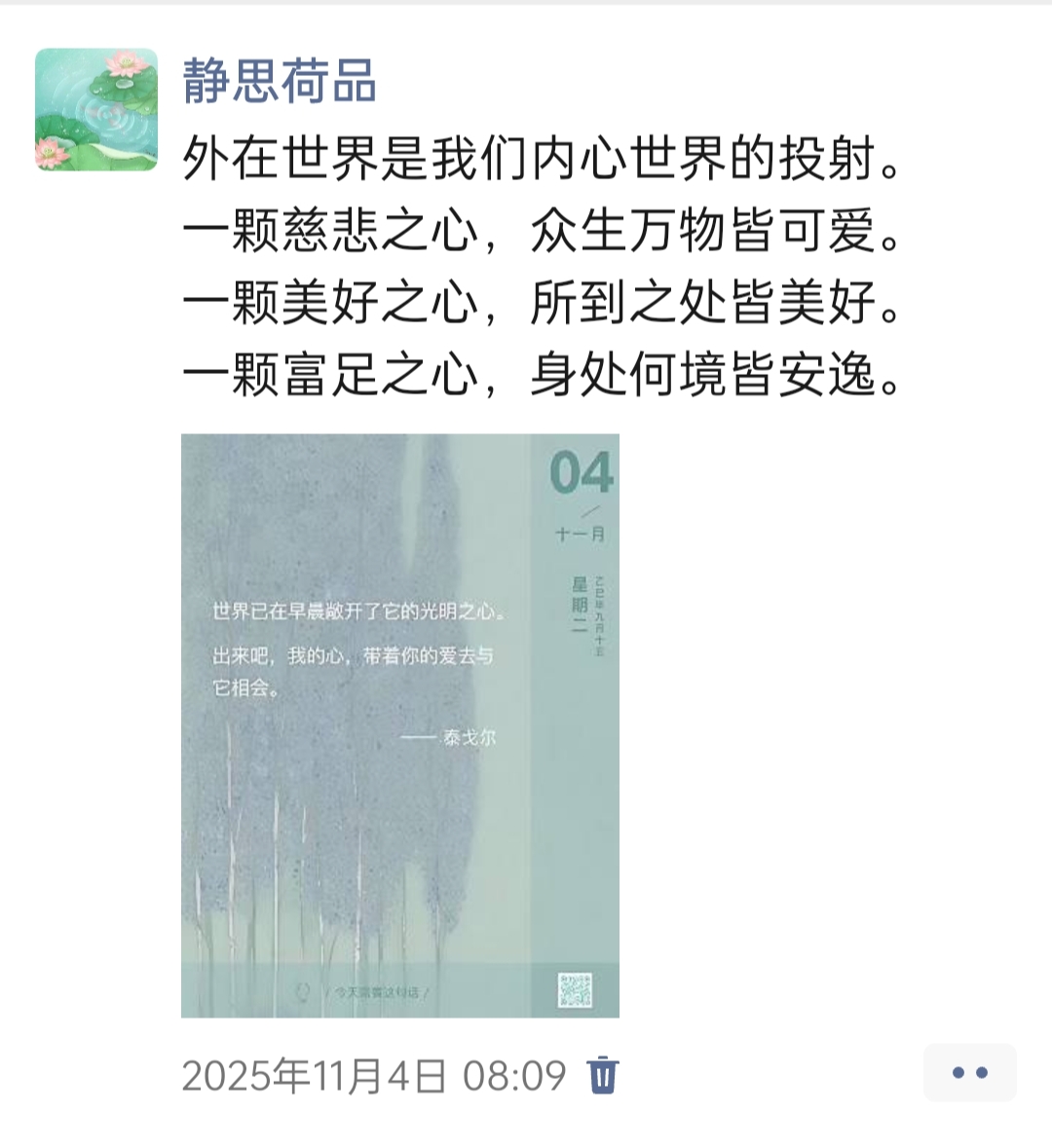Screen dimensions: 1052x1148
Task: Delete this post with the trash icon
Action: 603,1075
